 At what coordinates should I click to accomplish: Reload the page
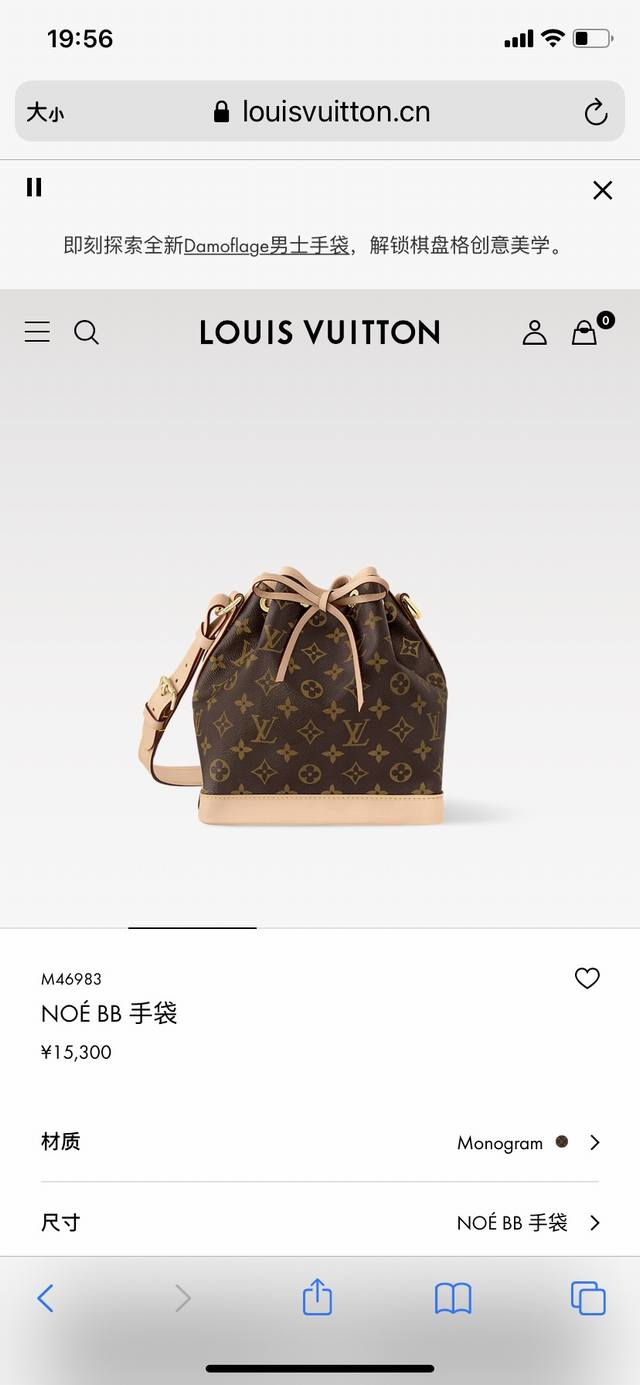coord(596,112)
